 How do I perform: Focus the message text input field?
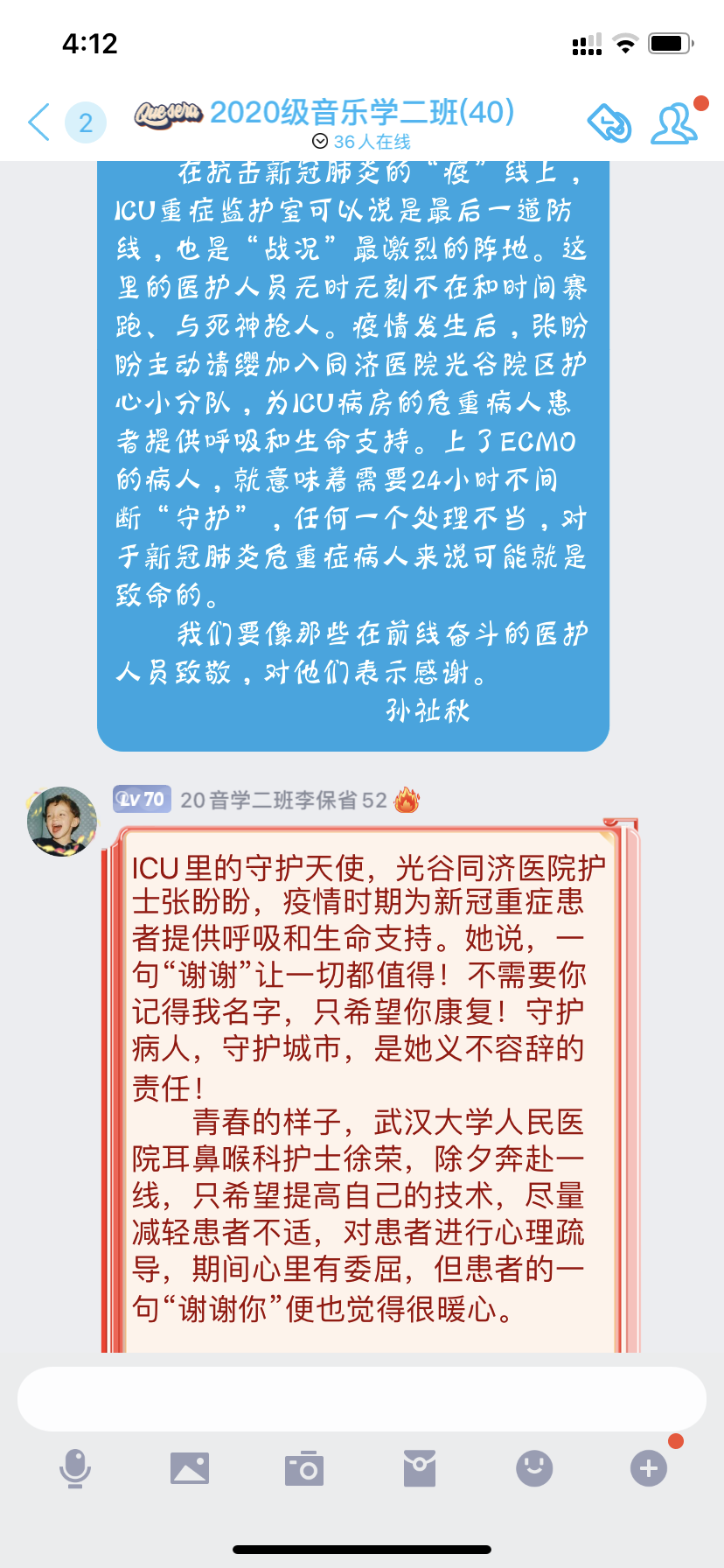(x=361, y=1398)
